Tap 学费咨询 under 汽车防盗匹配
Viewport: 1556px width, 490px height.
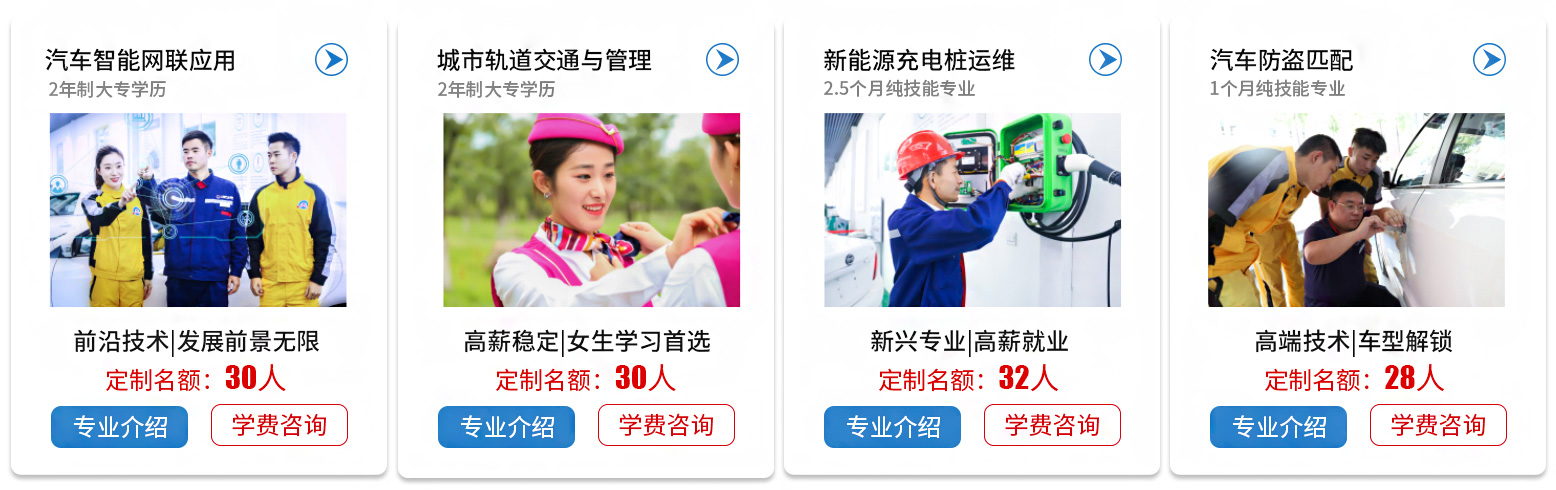coord(1438,425)
